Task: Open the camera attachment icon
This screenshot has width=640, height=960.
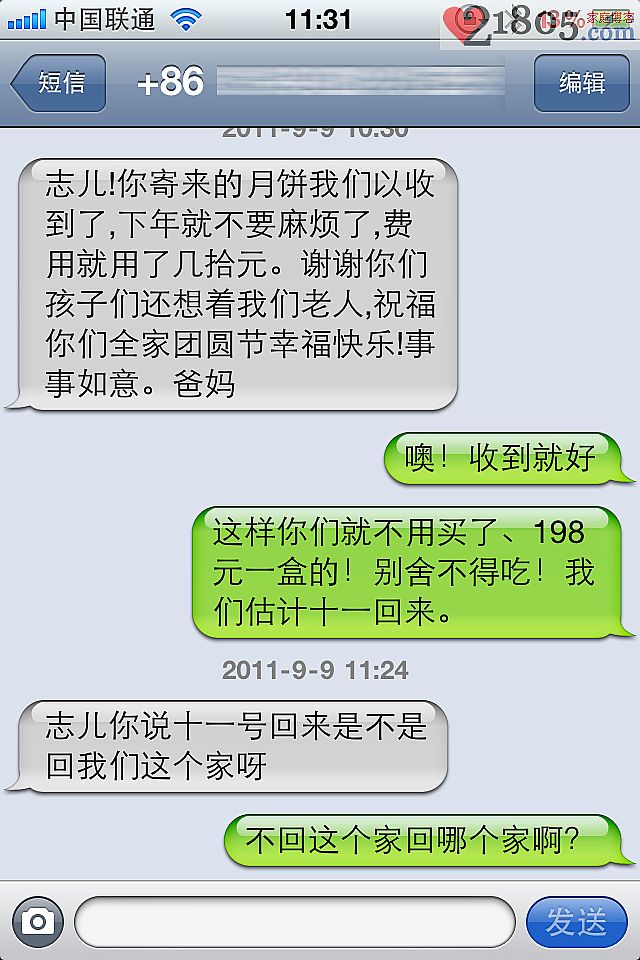Action: pos(37,921)
